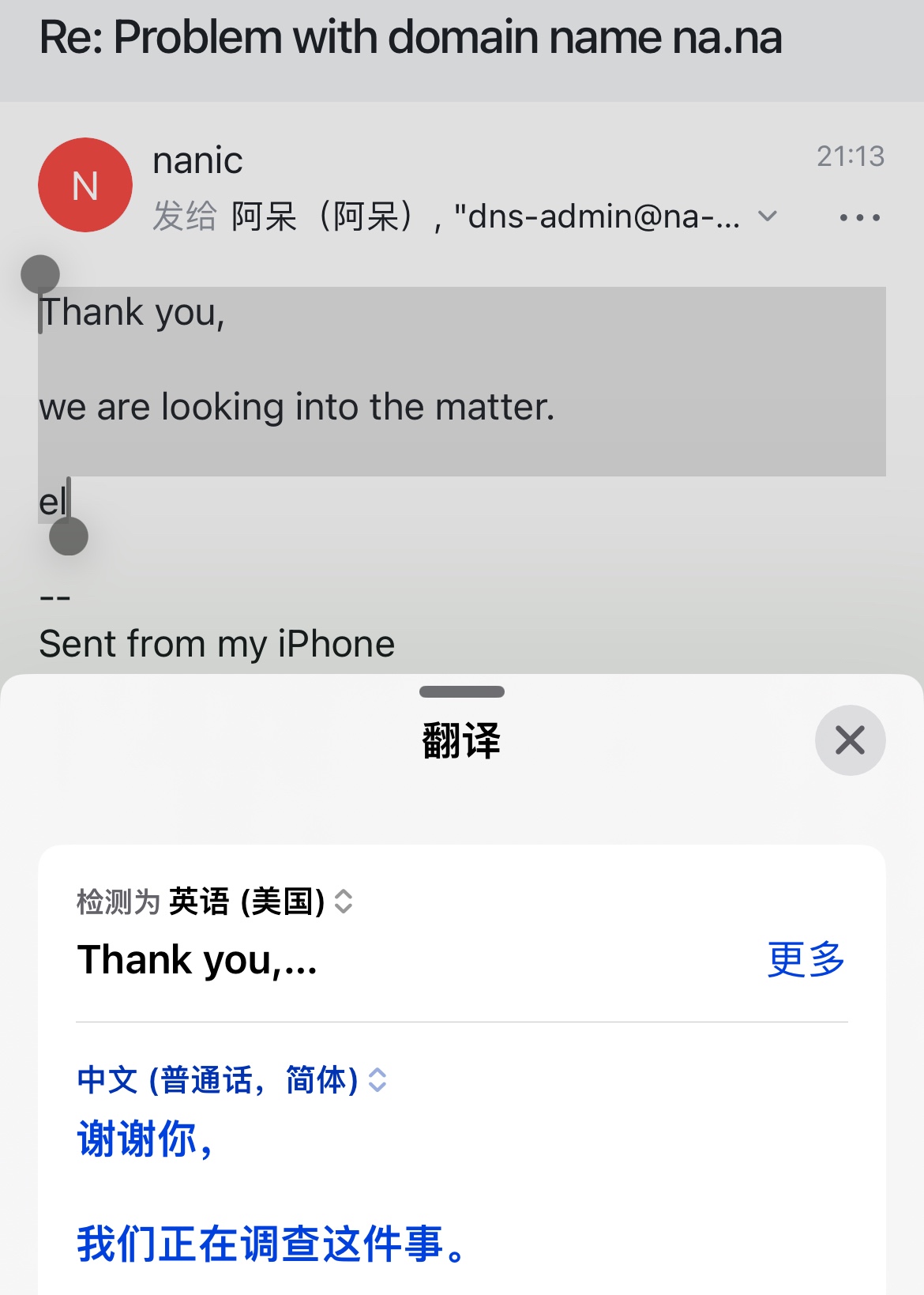This screenshot has height=1295, width=924.
Task: Open sender nanic's avatar
Action: tap(85, 185)
